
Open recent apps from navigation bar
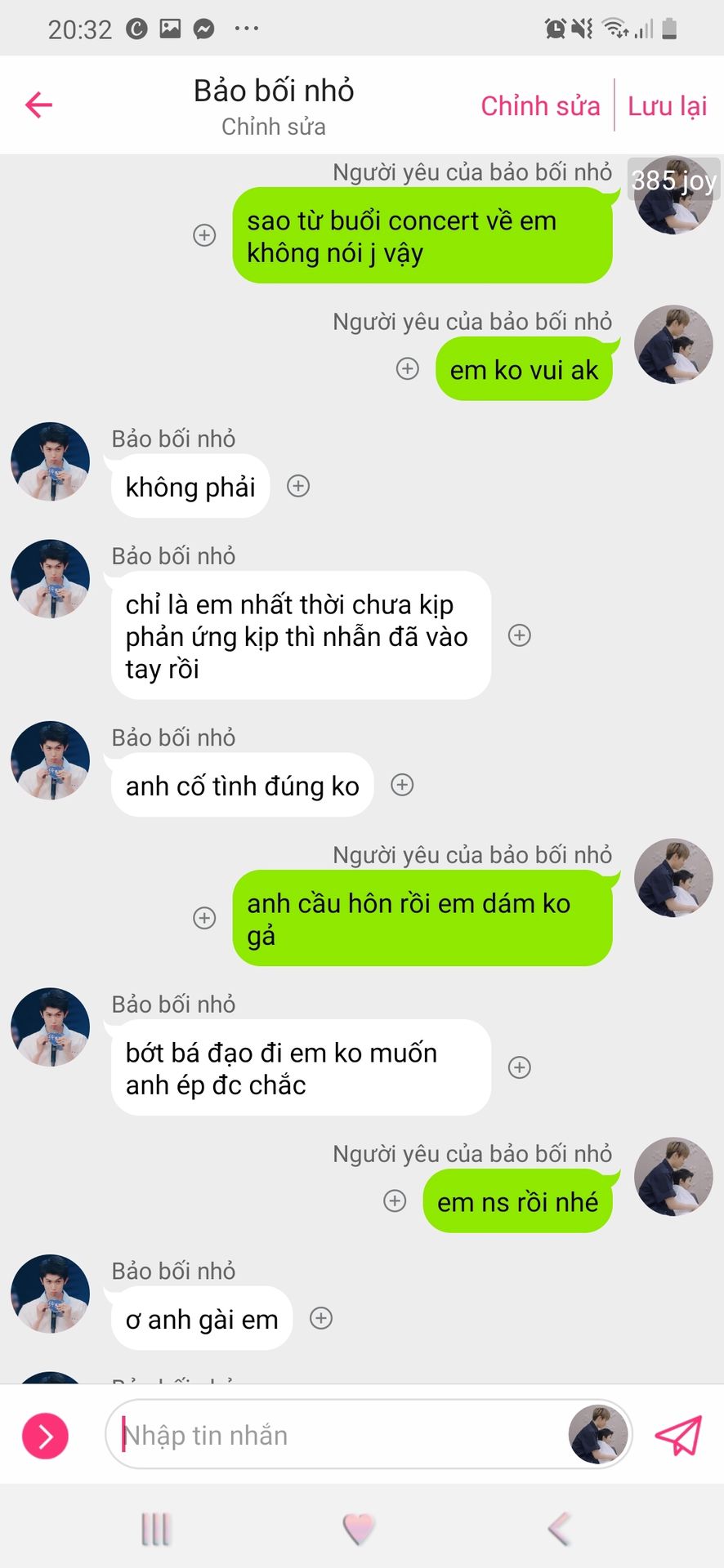pyautogui.click(x=155, y=1529)
